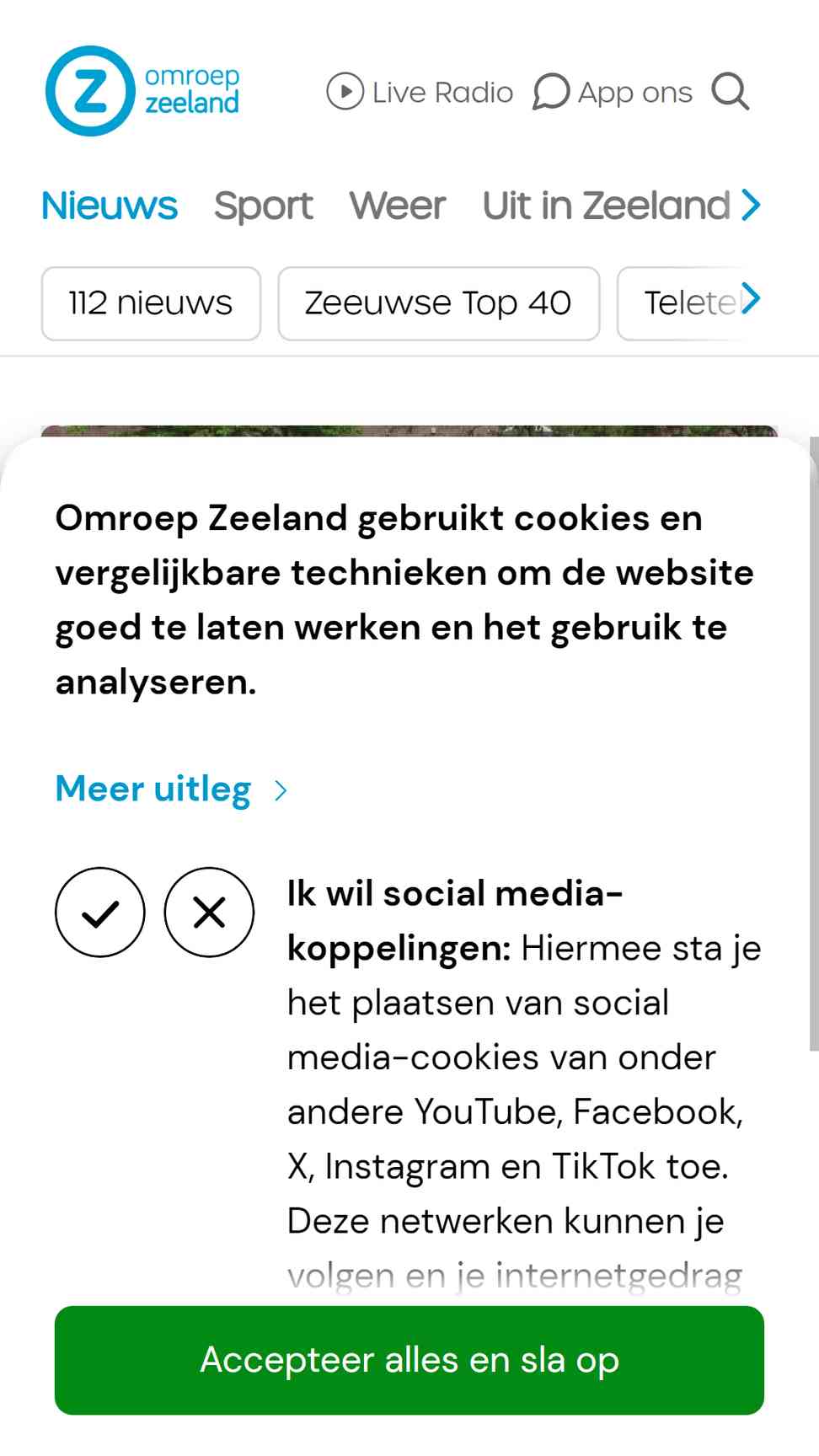819x1456 pixels.
Task: Switch to the Nieuws tab
Action: click(x=110, y=206)
